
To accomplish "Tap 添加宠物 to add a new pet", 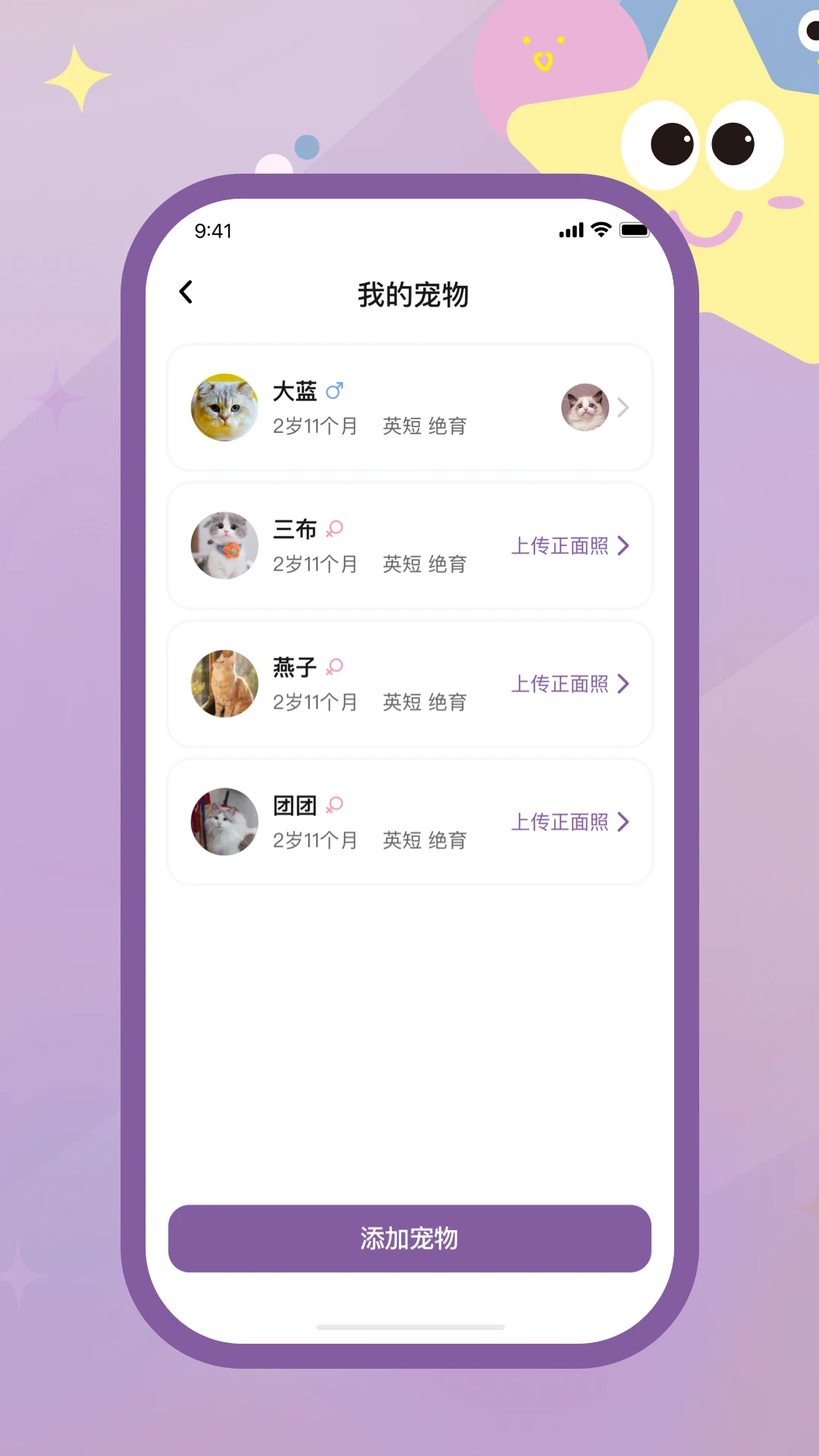I will (x=409, y=1239).
